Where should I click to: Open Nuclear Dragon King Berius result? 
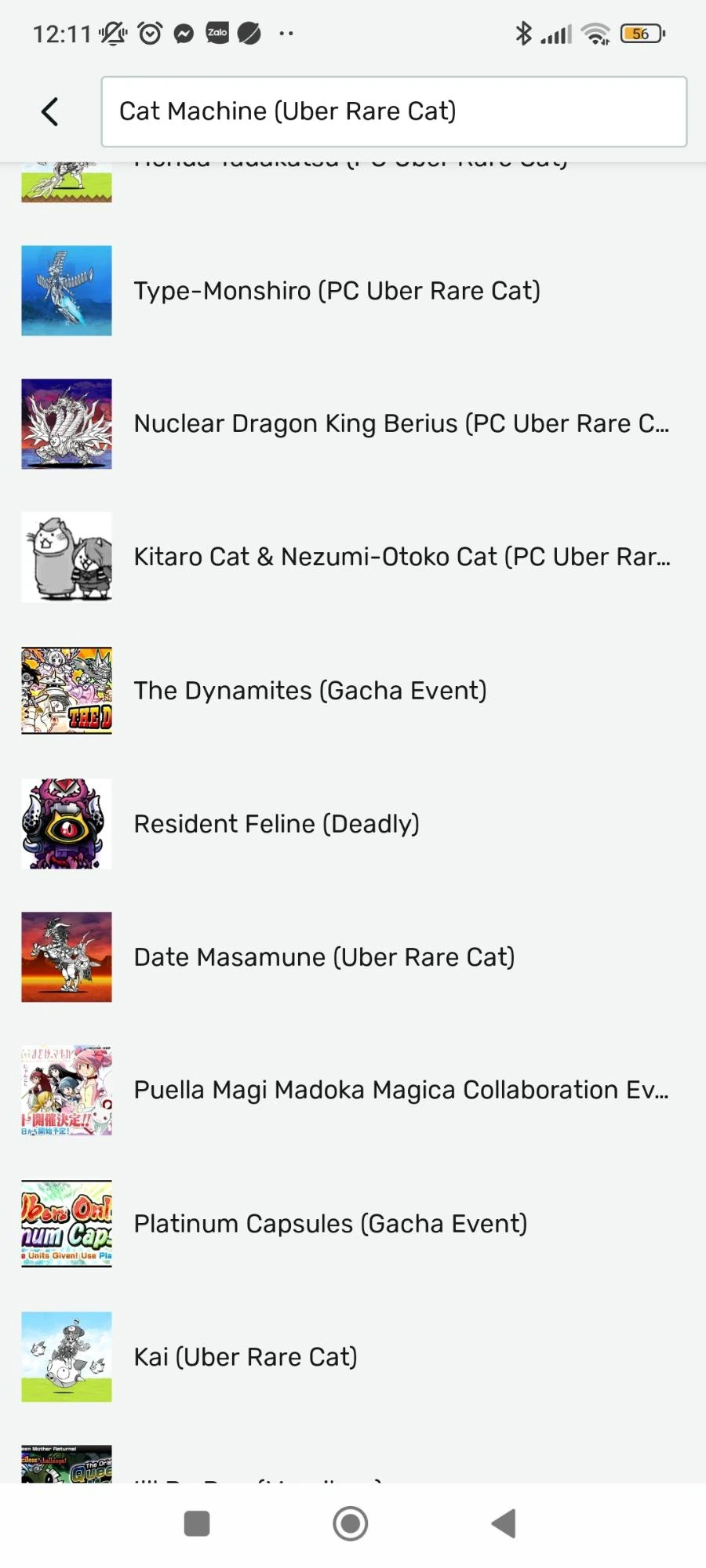400,424
